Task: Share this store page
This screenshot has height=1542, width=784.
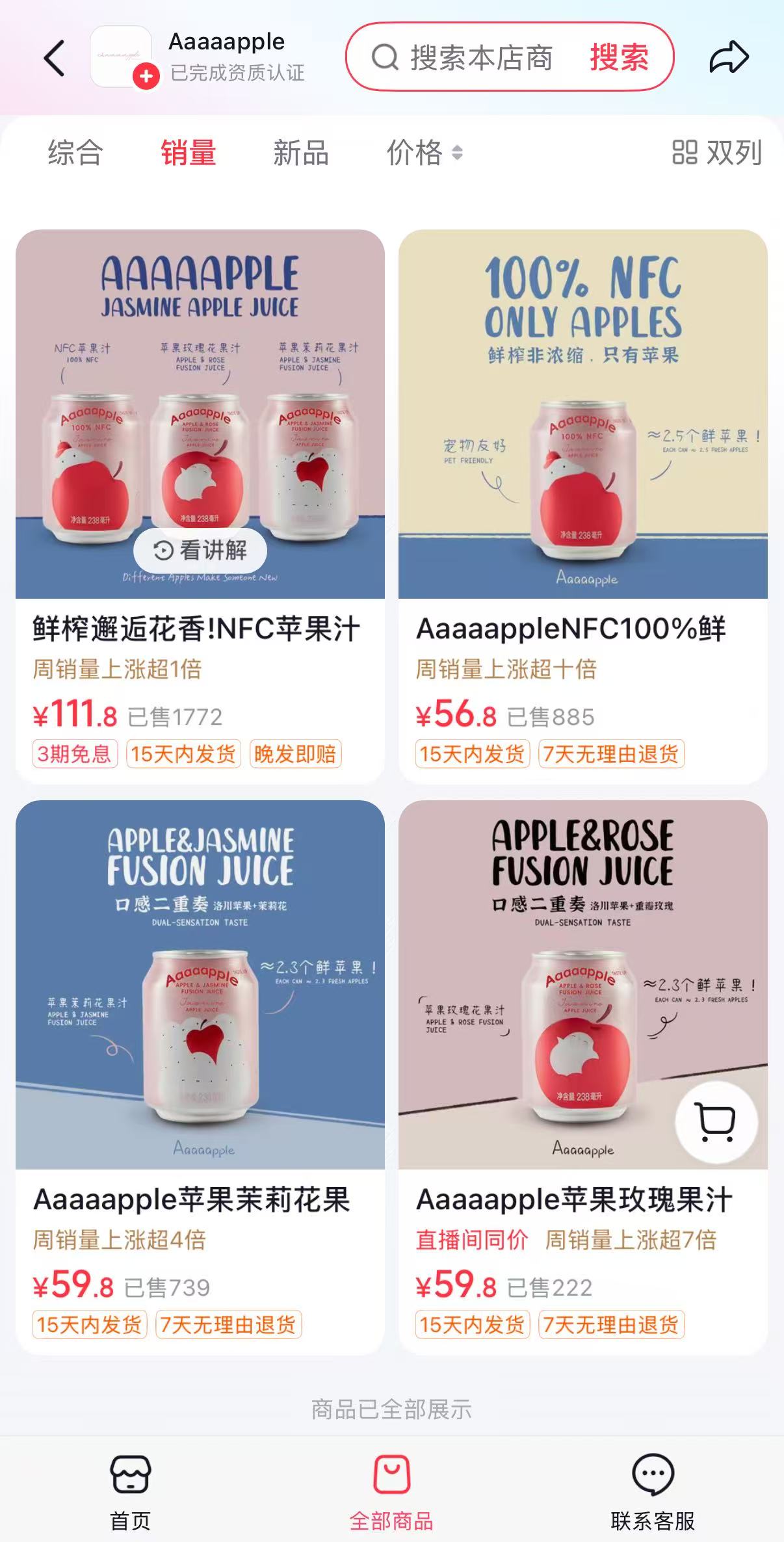Action: tap(728, 58)
